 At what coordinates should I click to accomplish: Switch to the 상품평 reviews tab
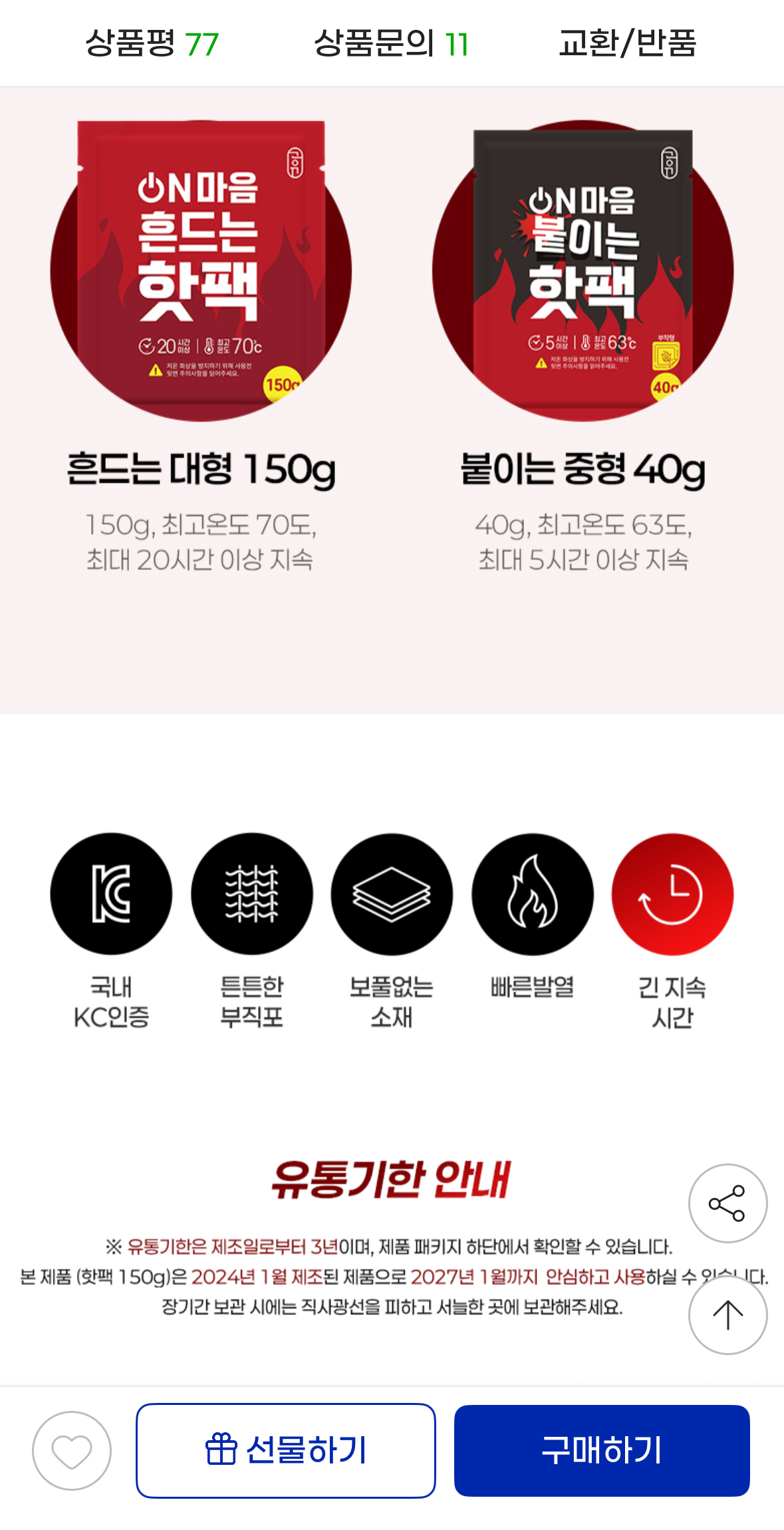pyautogui.click(x=152, y=44)
